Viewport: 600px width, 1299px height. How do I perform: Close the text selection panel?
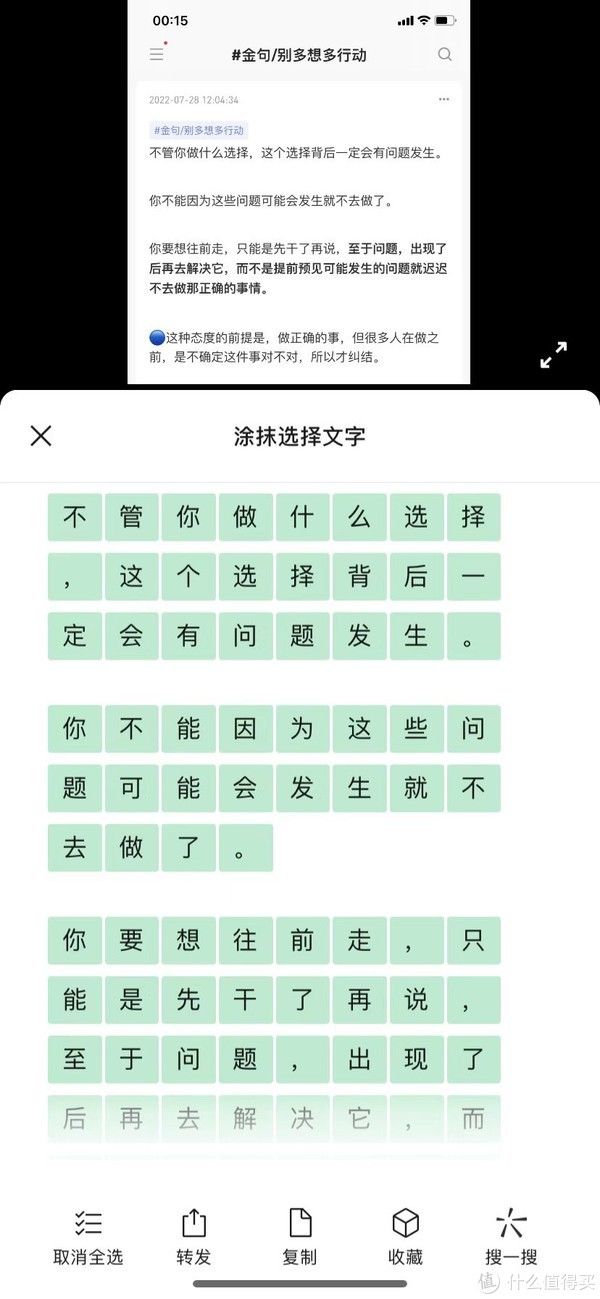pos(40,436)
